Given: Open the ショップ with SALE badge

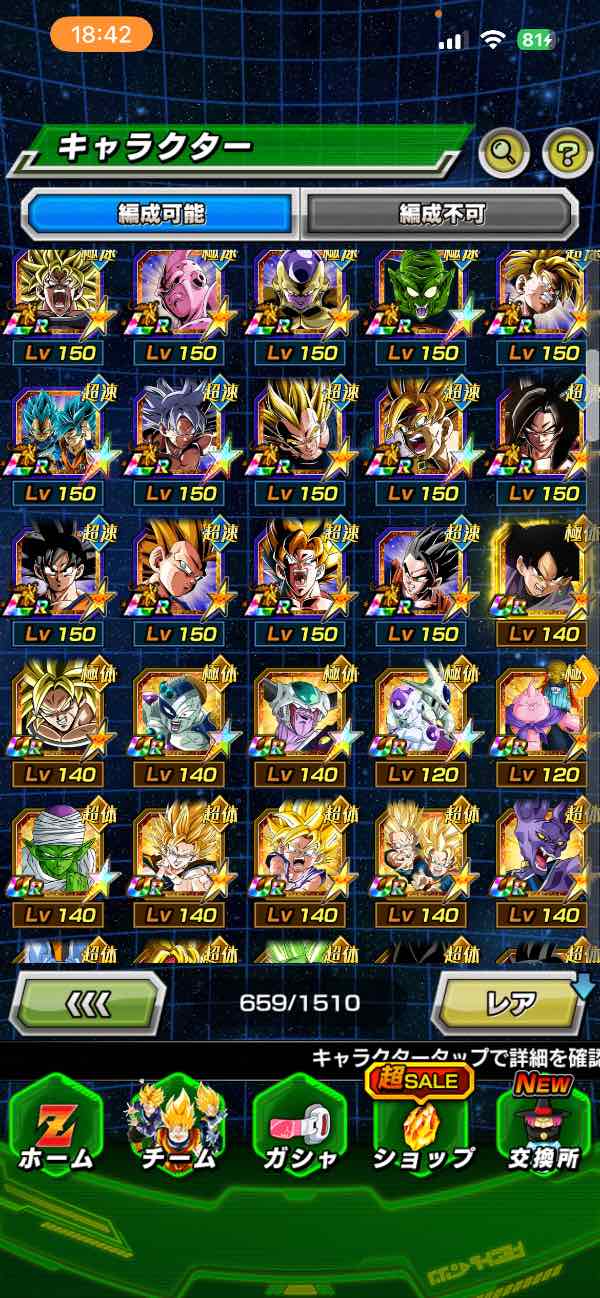Looking at the screenshot, I should click(x=421, y=1124).
